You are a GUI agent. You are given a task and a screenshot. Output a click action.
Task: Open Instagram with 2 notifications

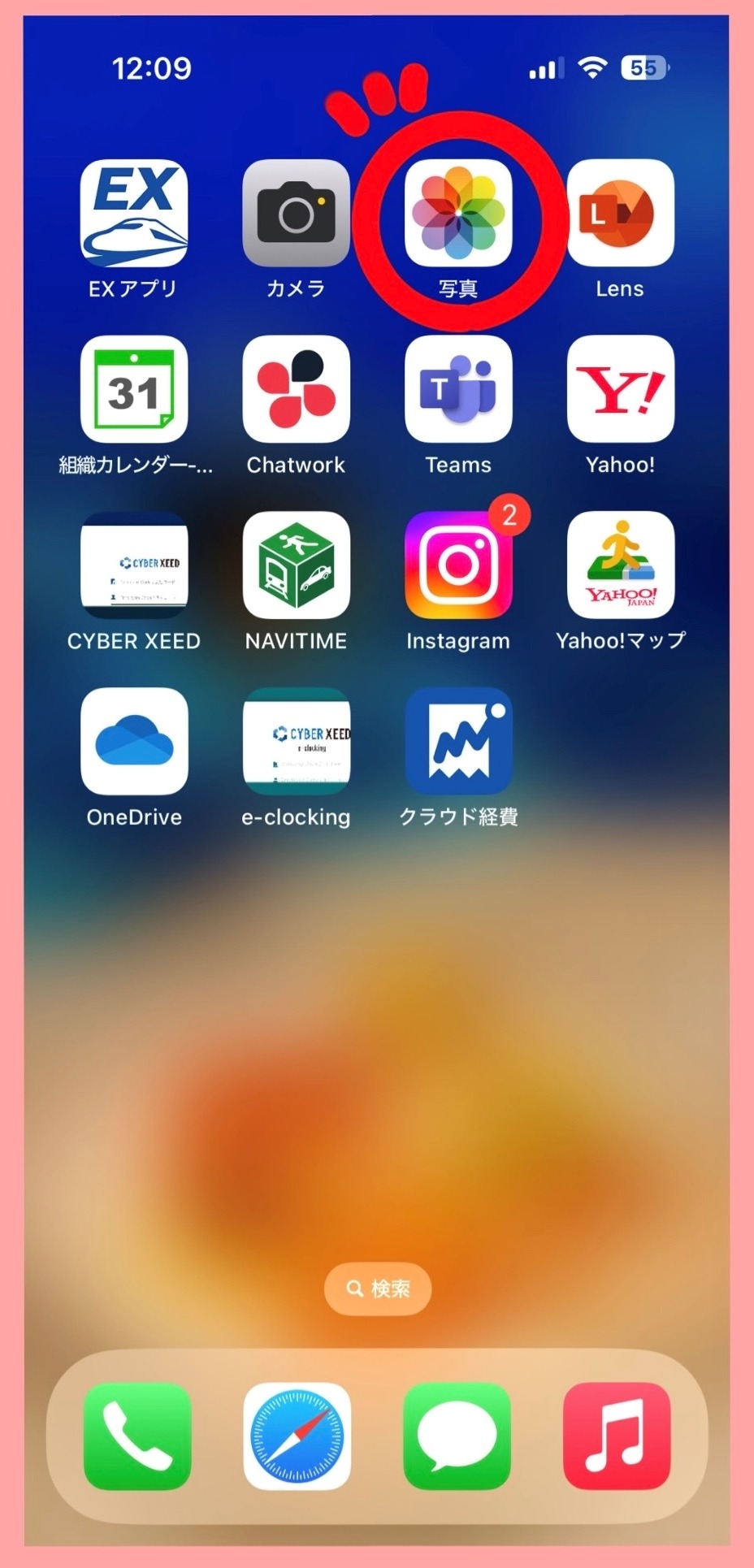[458, 565]
